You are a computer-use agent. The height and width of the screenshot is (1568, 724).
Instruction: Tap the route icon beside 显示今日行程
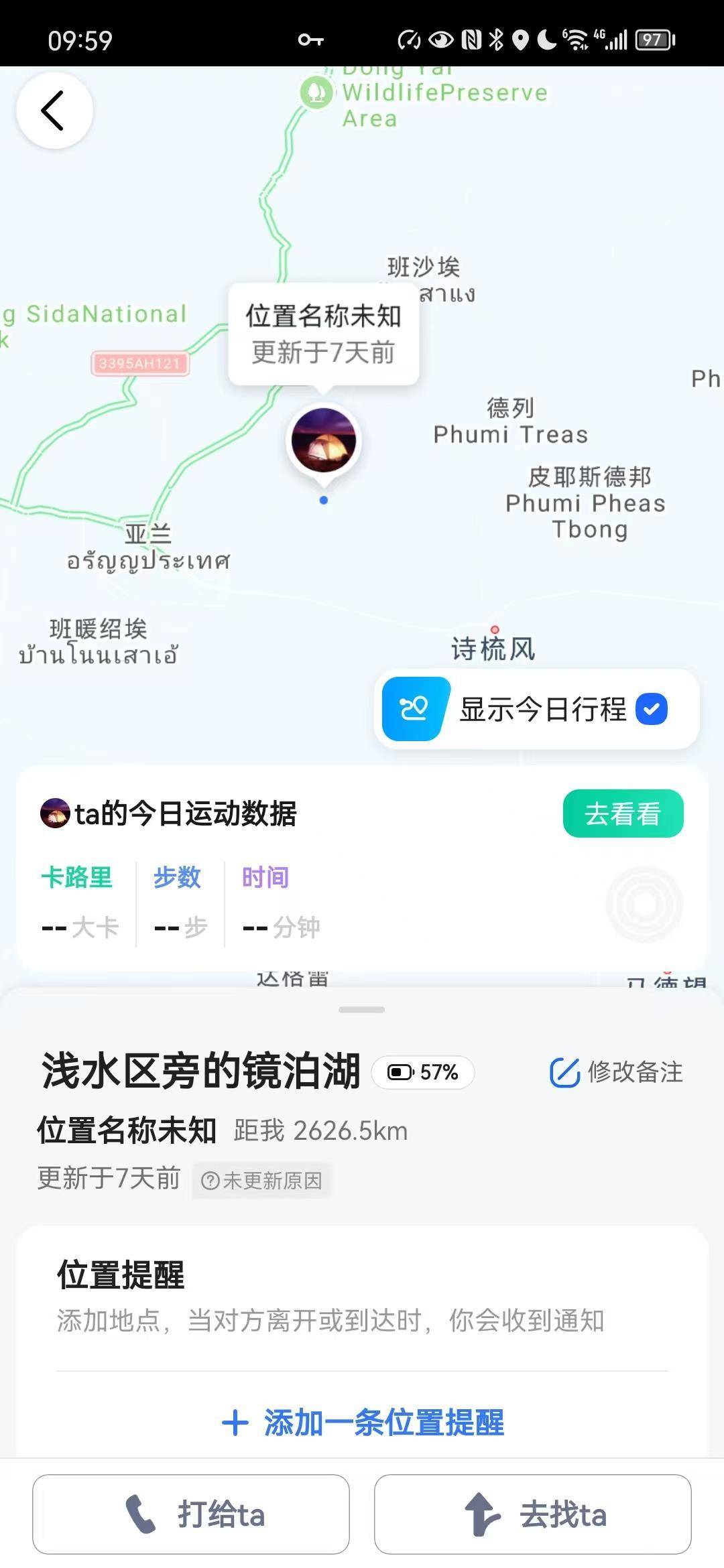(414, 710)
